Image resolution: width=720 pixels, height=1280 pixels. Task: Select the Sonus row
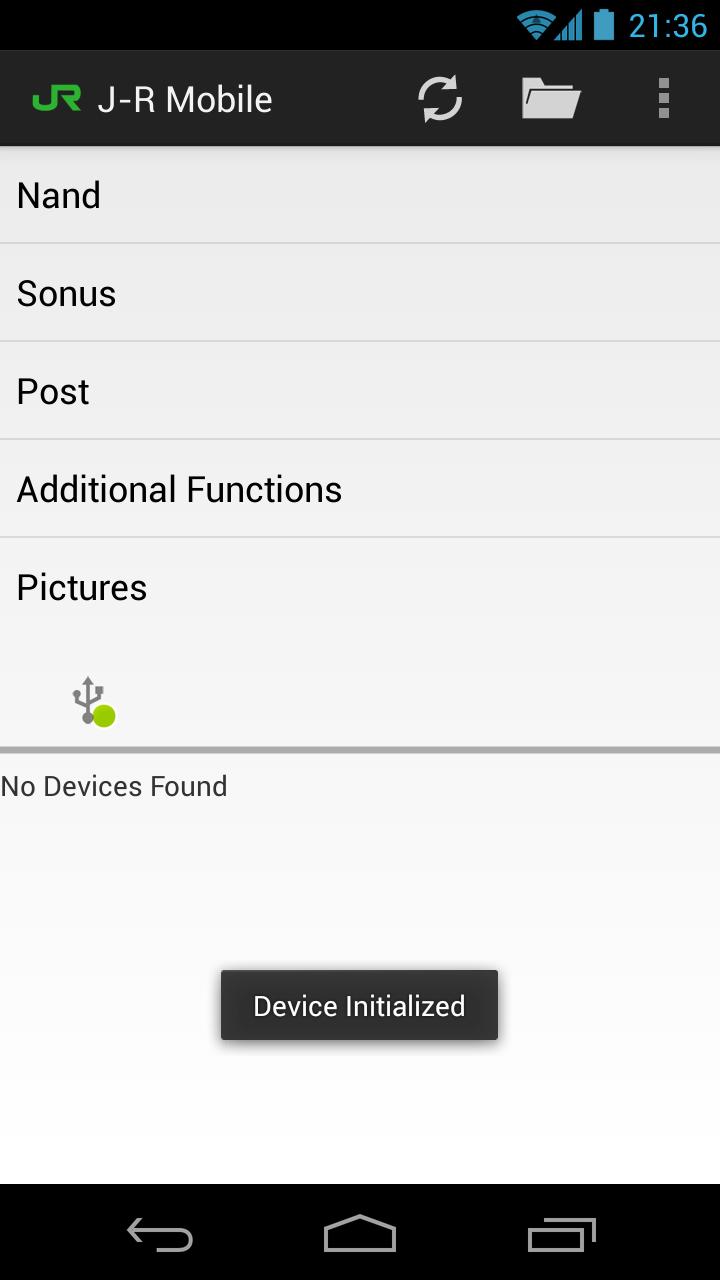[360, 293]
